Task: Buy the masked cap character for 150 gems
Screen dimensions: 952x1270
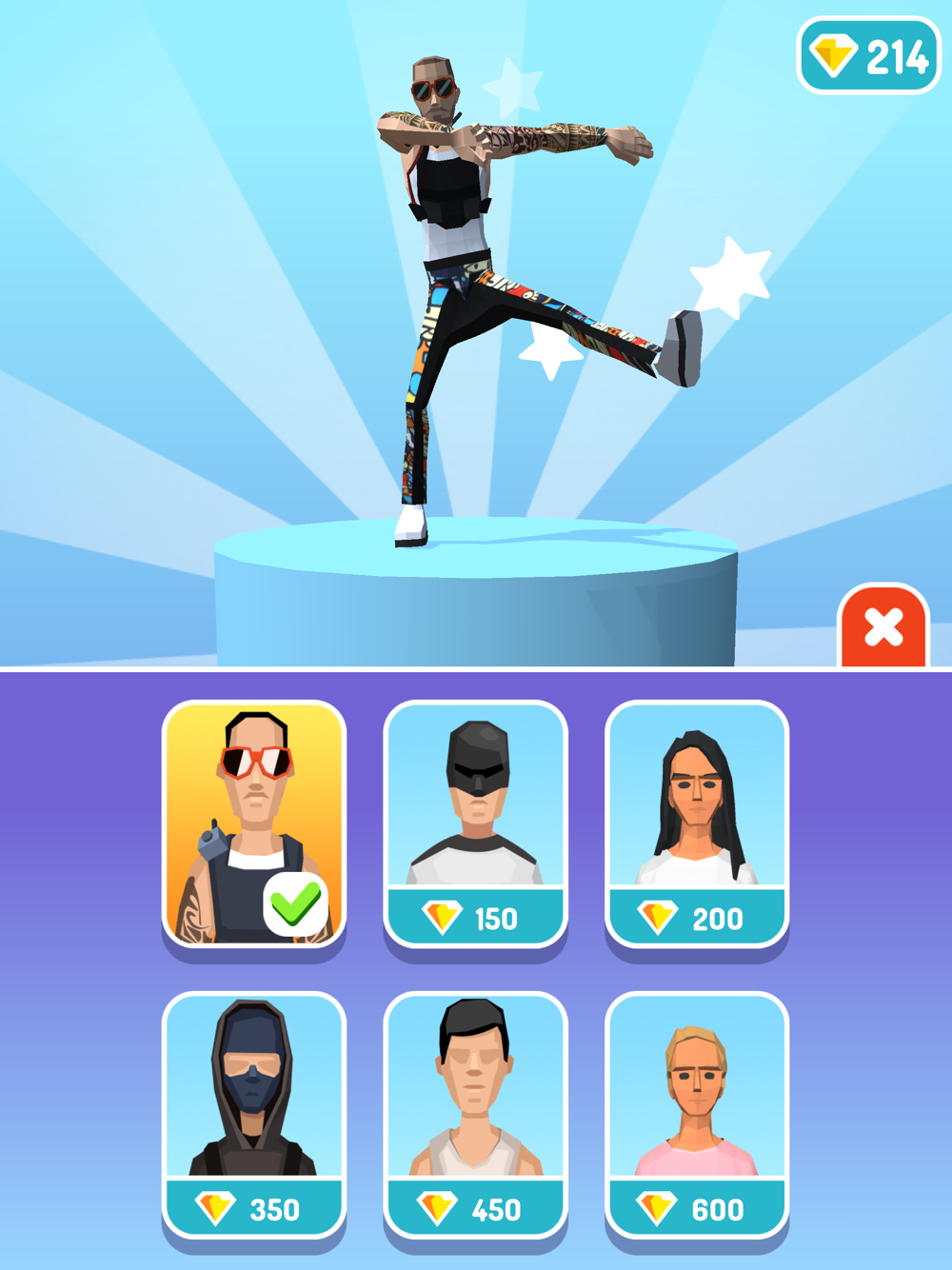Action: point(476,824)
